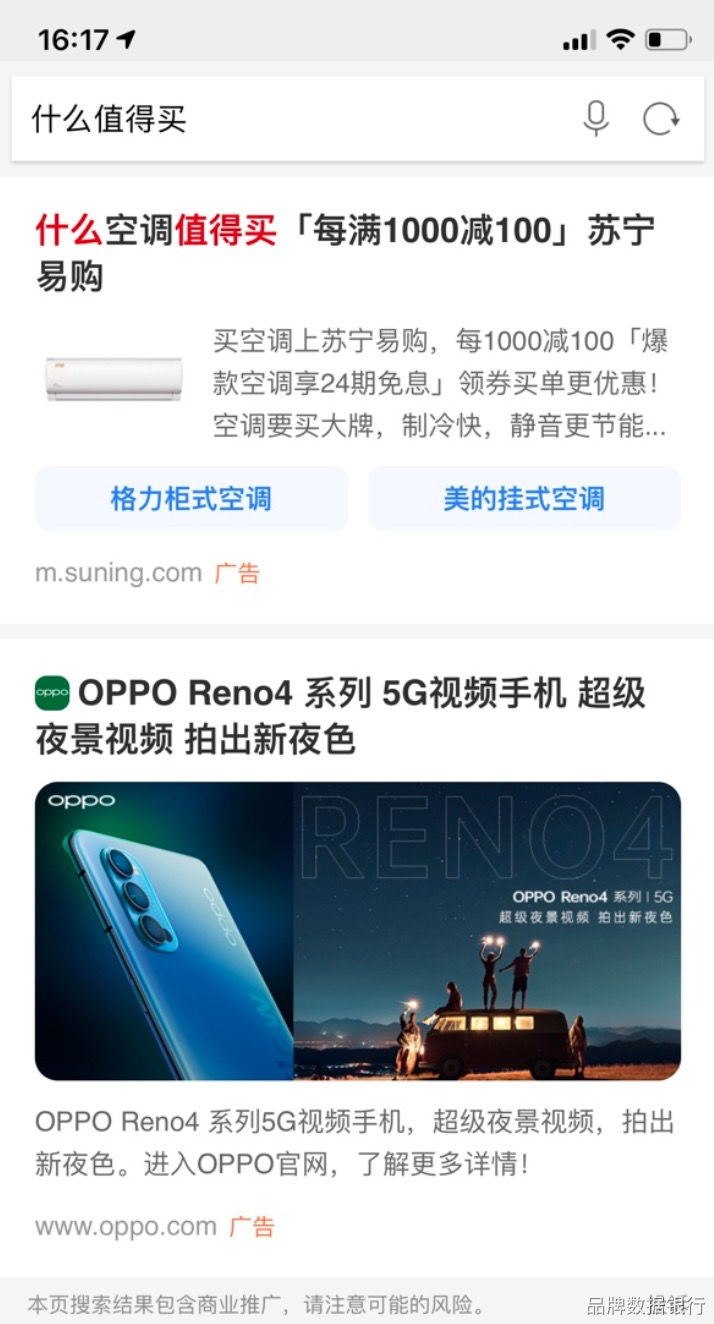Reload the search results page

(x=661, y=120)
